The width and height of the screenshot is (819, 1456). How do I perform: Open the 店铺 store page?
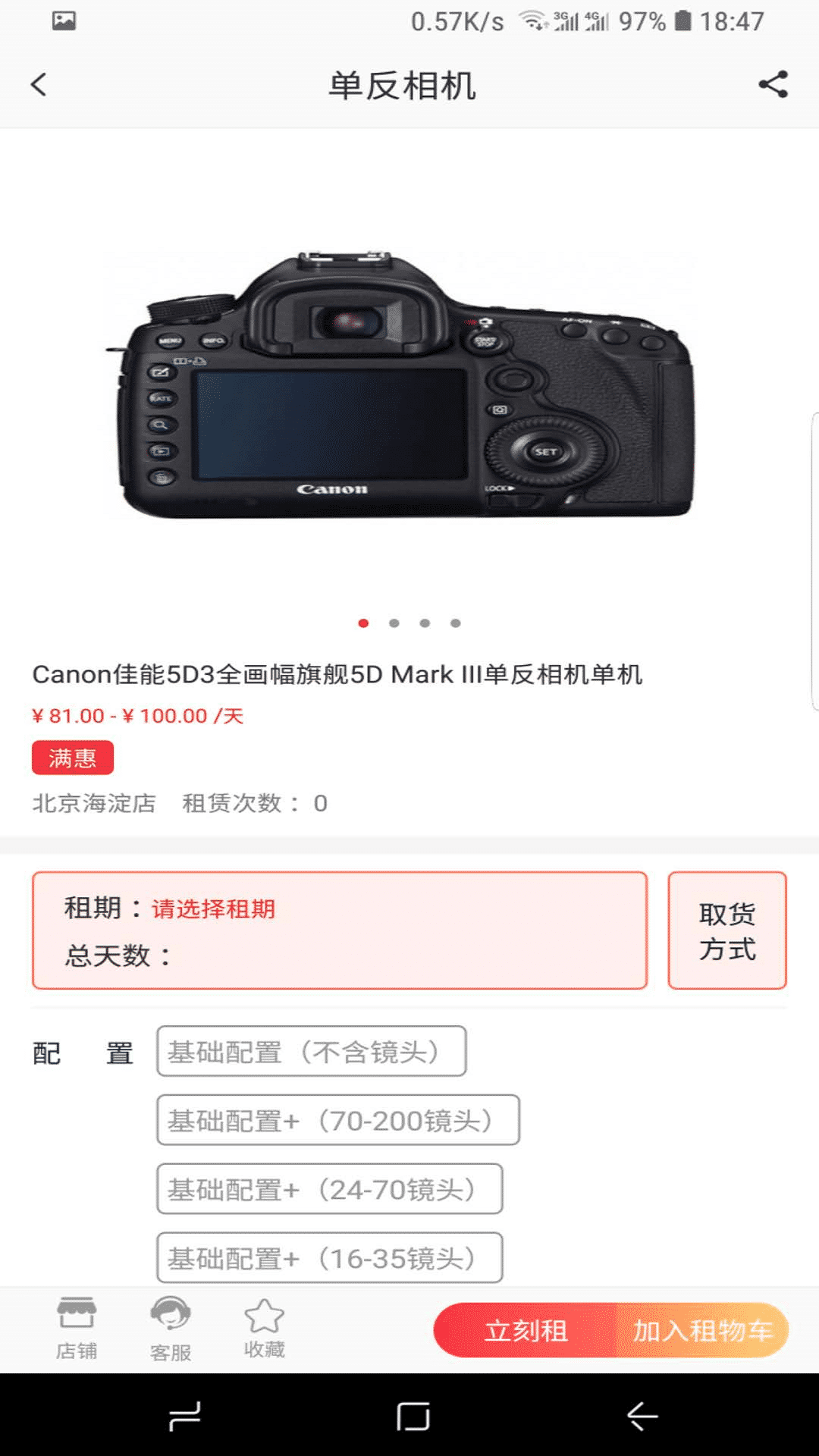tap(77, 1329)
